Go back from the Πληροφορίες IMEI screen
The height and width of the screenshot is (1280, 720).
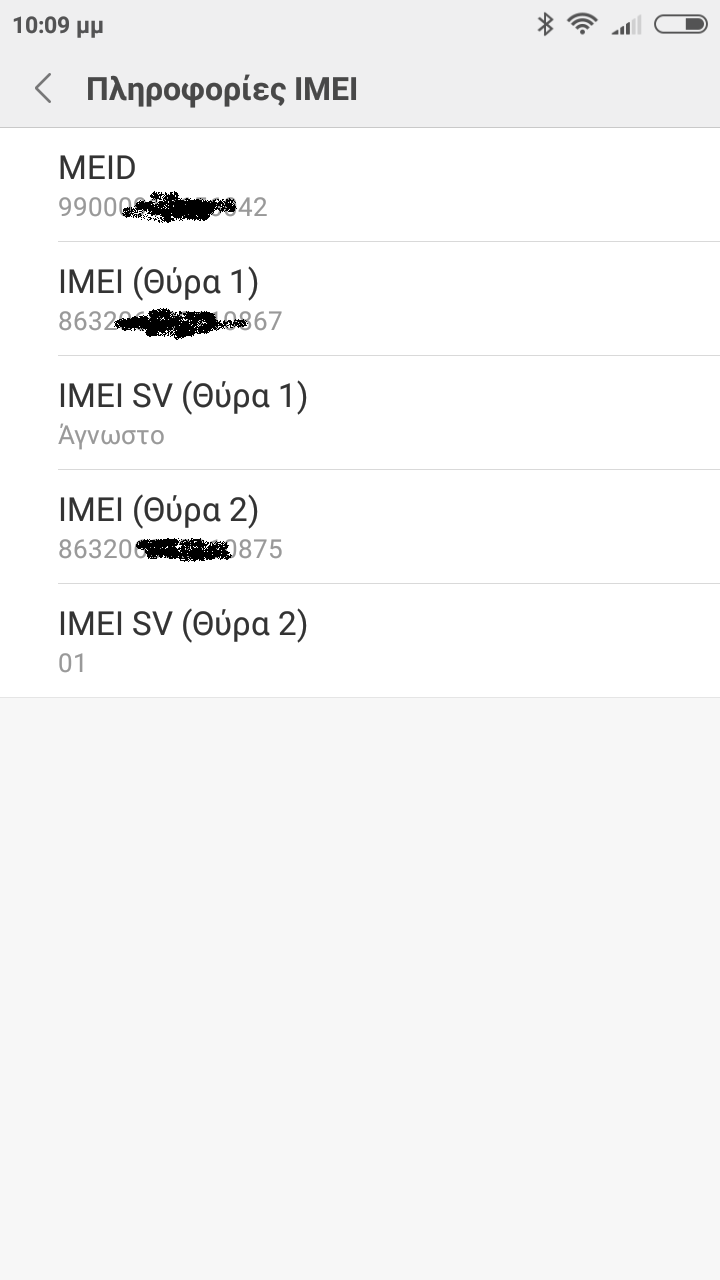pyautogui.click(x=43, y=89)
